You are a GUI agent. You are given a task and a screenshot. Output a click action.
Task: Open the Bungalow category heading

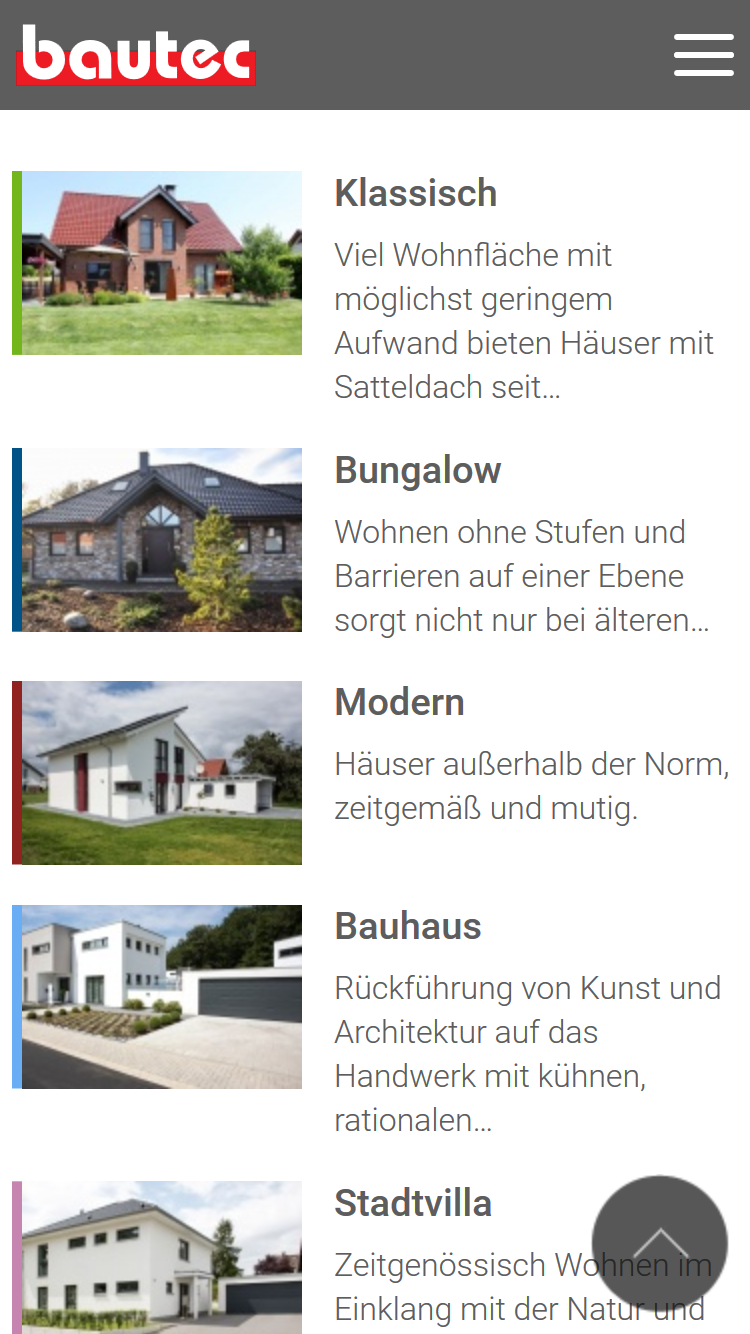tap(418, 470)
